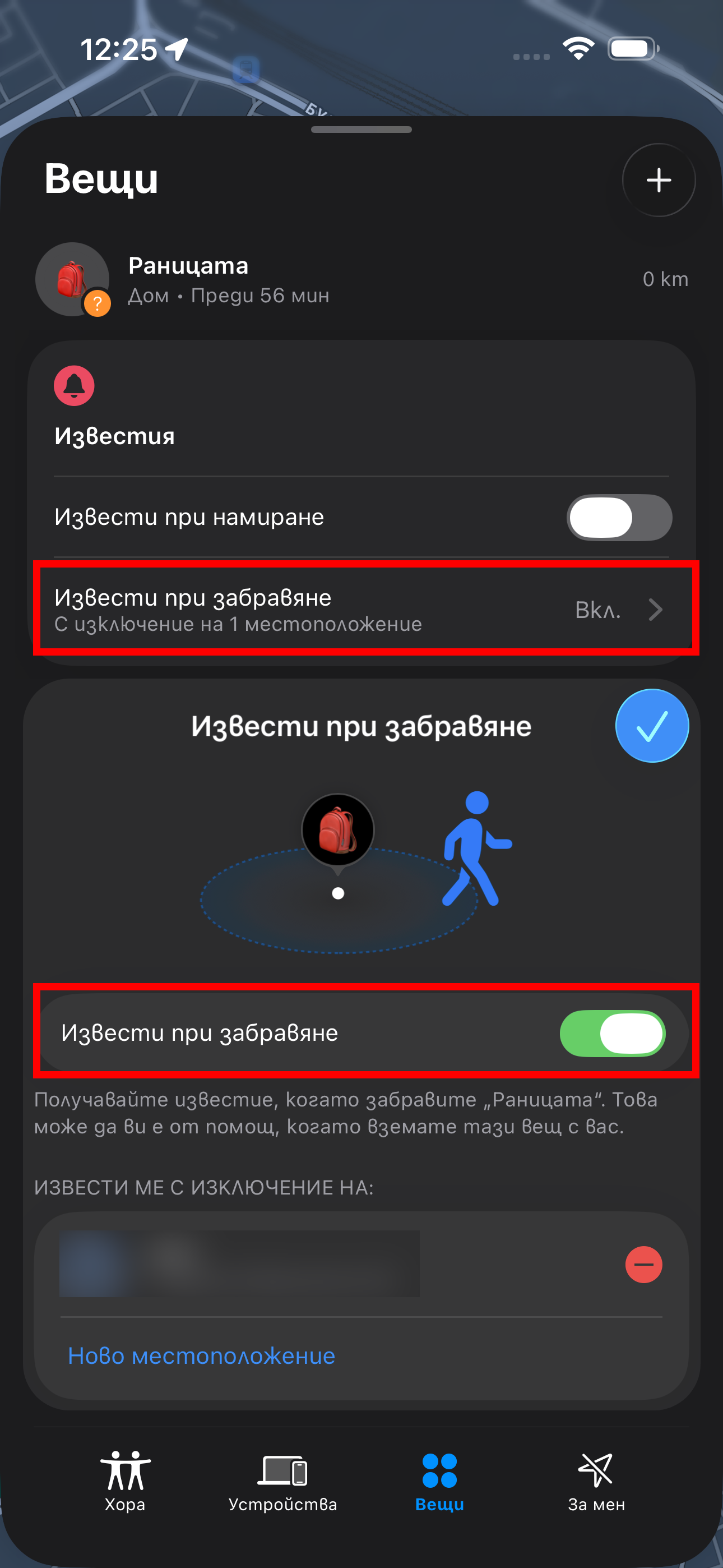This screenshot has width=723, height=1568.
Task: Tap the plus button to add an item
Action: tap(659, 180)
